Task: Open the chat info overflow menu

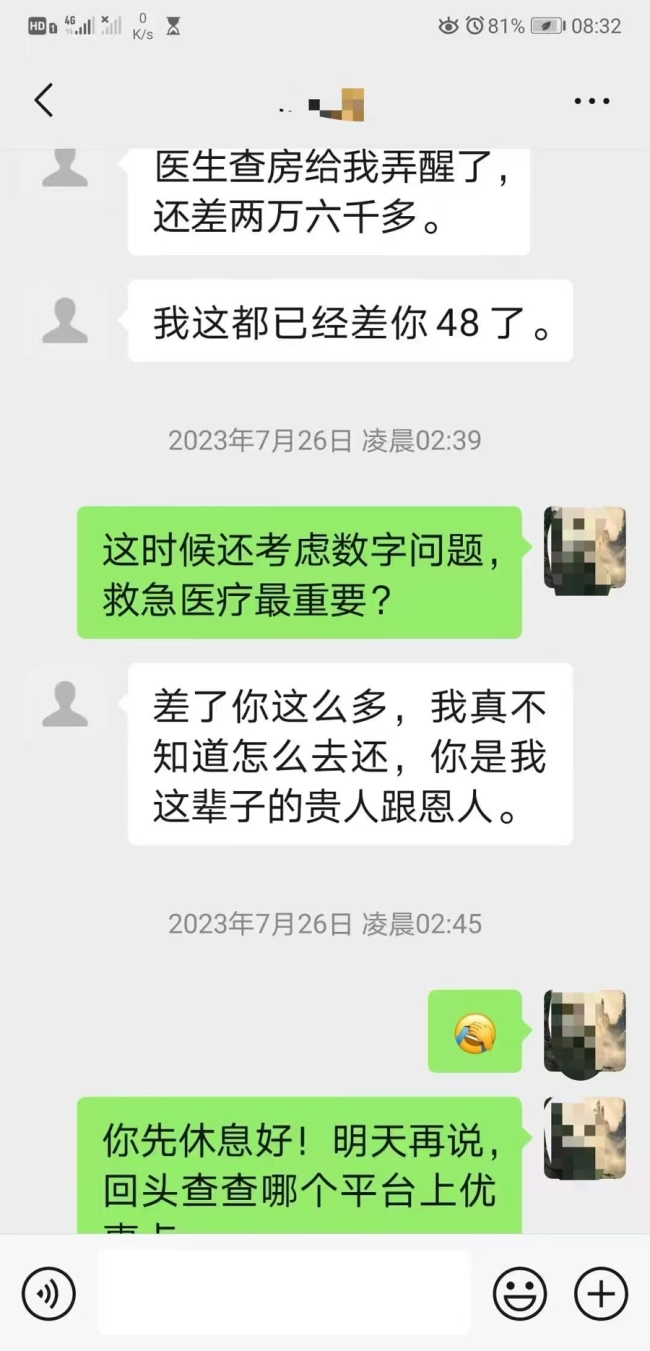Action: pos(591,101)
